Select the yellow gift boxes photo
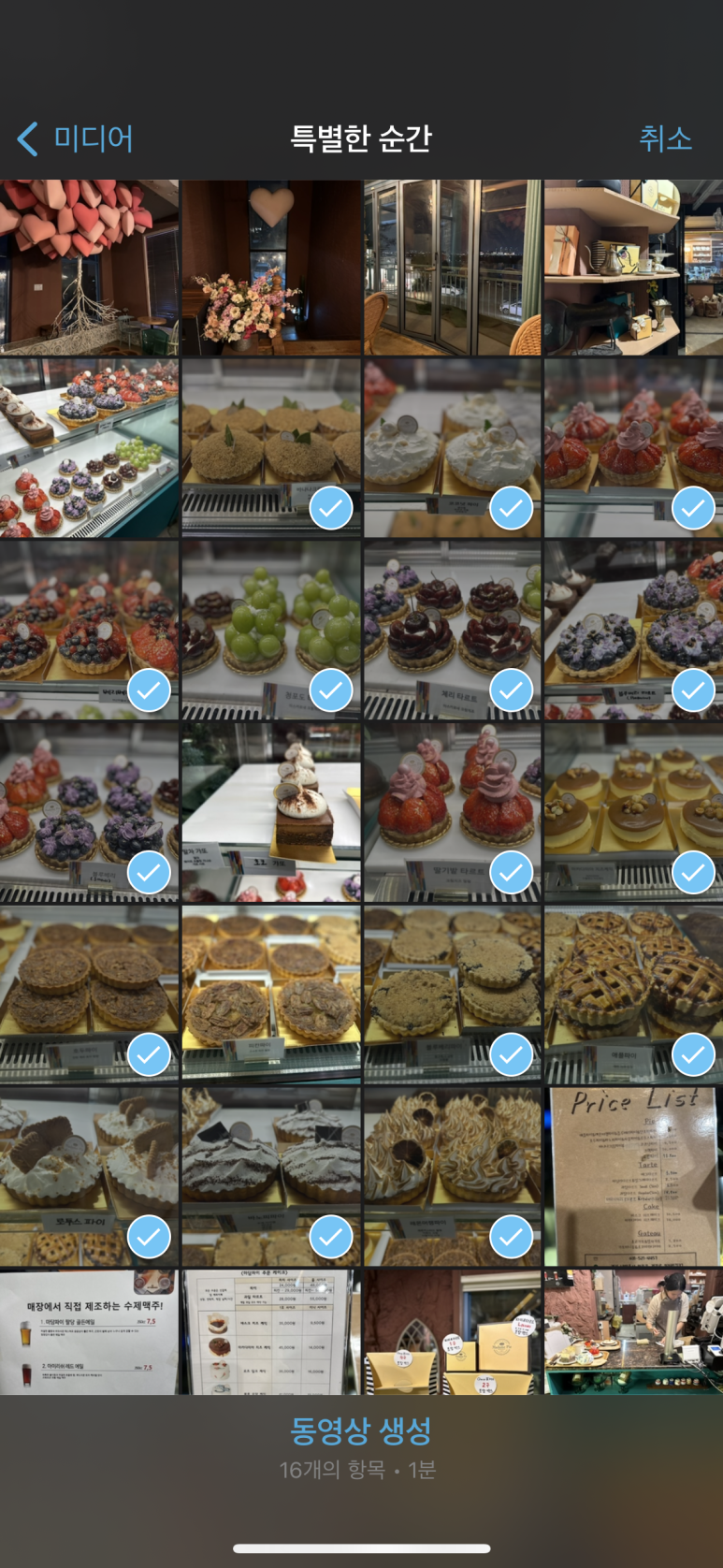 point(452,1331)
